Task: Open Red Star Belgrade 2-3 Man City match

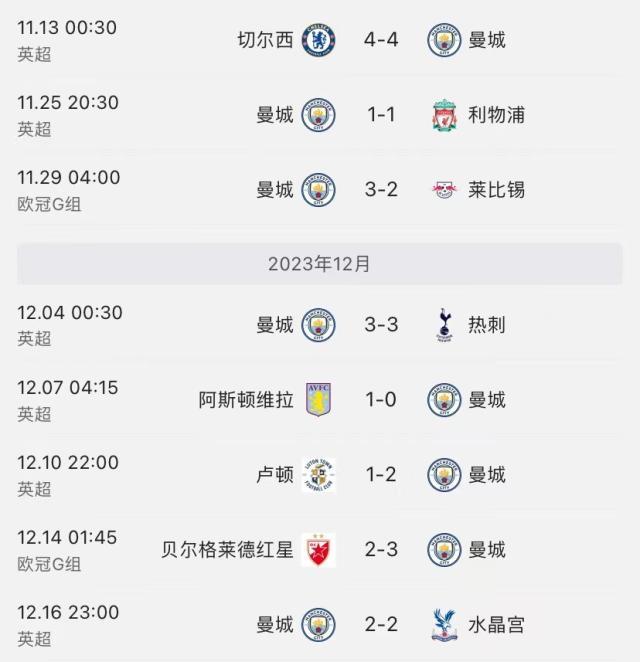Action: click(381, 550)
